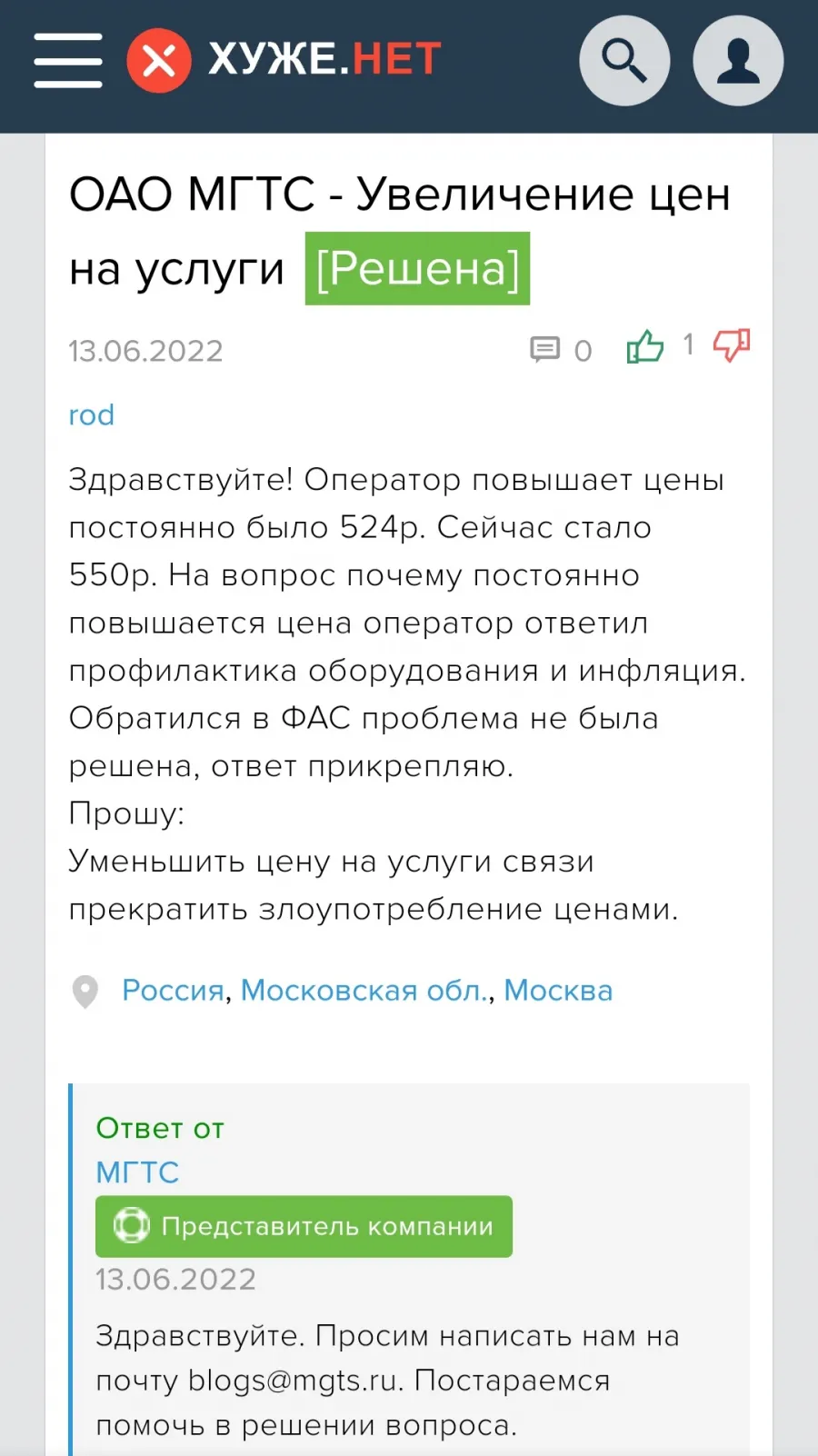Select the Москва location link

click(558, 991)
